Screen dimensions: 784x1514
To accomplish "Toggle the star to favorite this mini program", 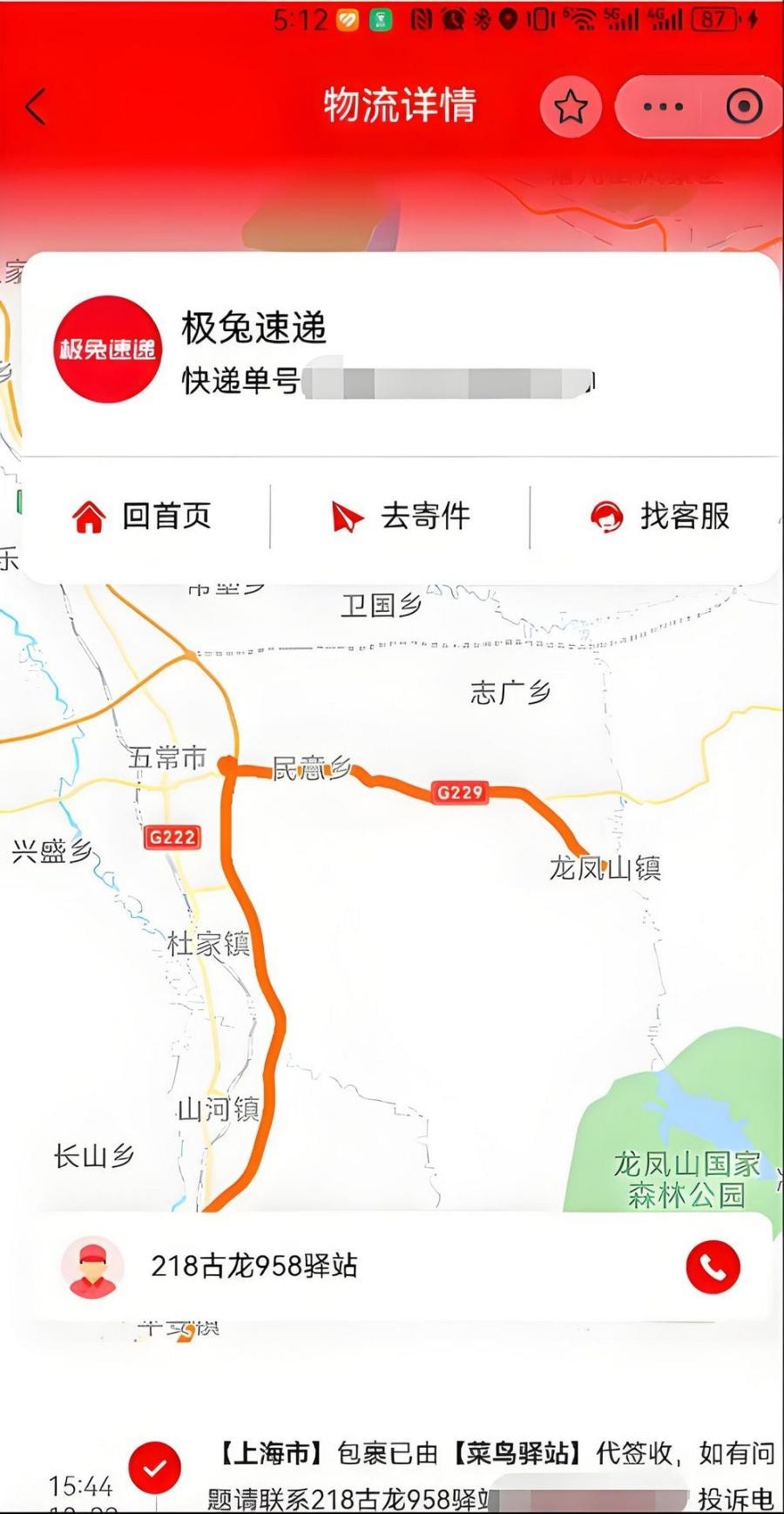I will pyautogui.click(x=571, y=105).
